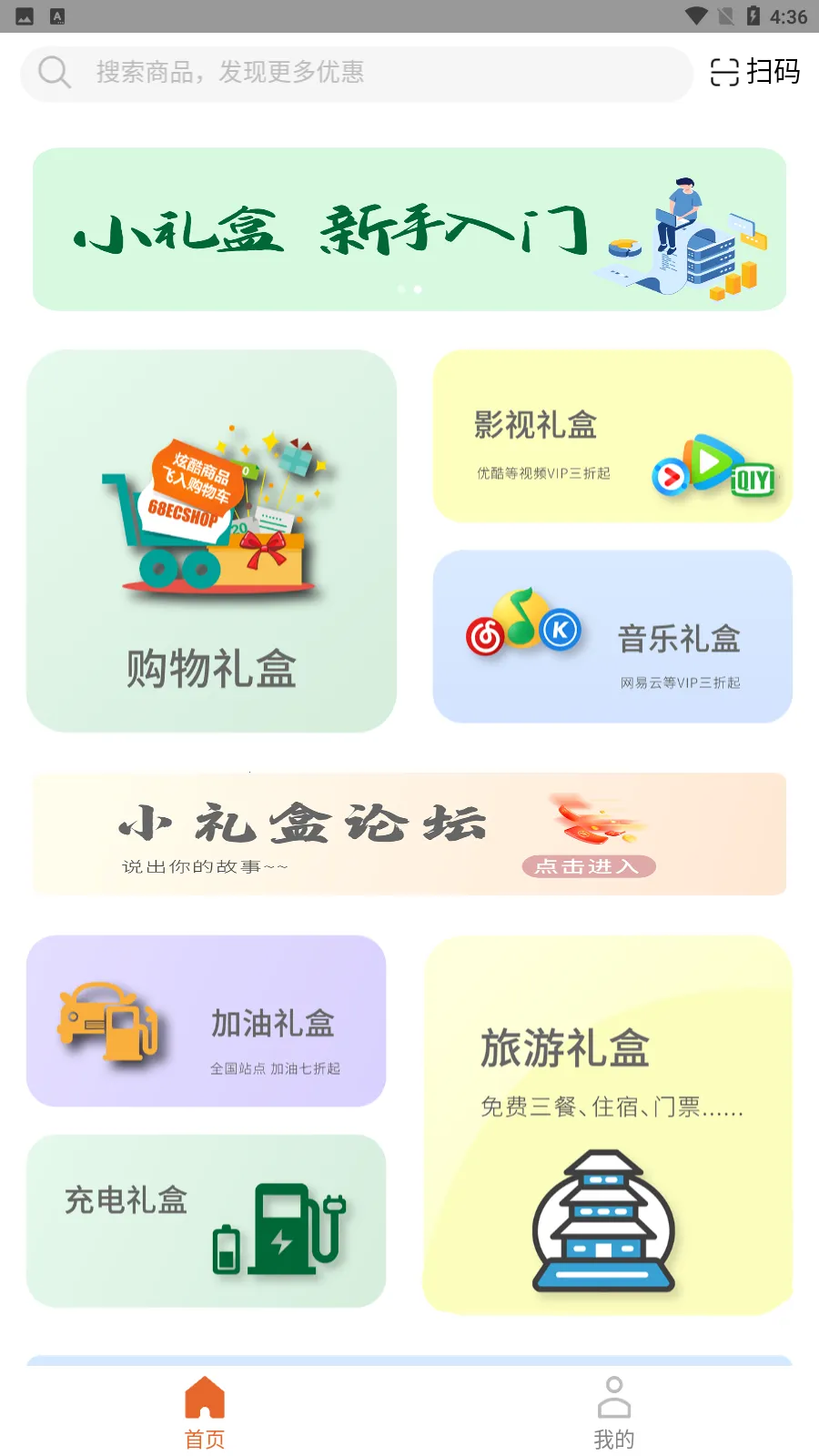Viewport: 819px width, 1456px height.
Task: Open the 小礼盒 新手入门 banner
Action: click(x=409, y=229)
